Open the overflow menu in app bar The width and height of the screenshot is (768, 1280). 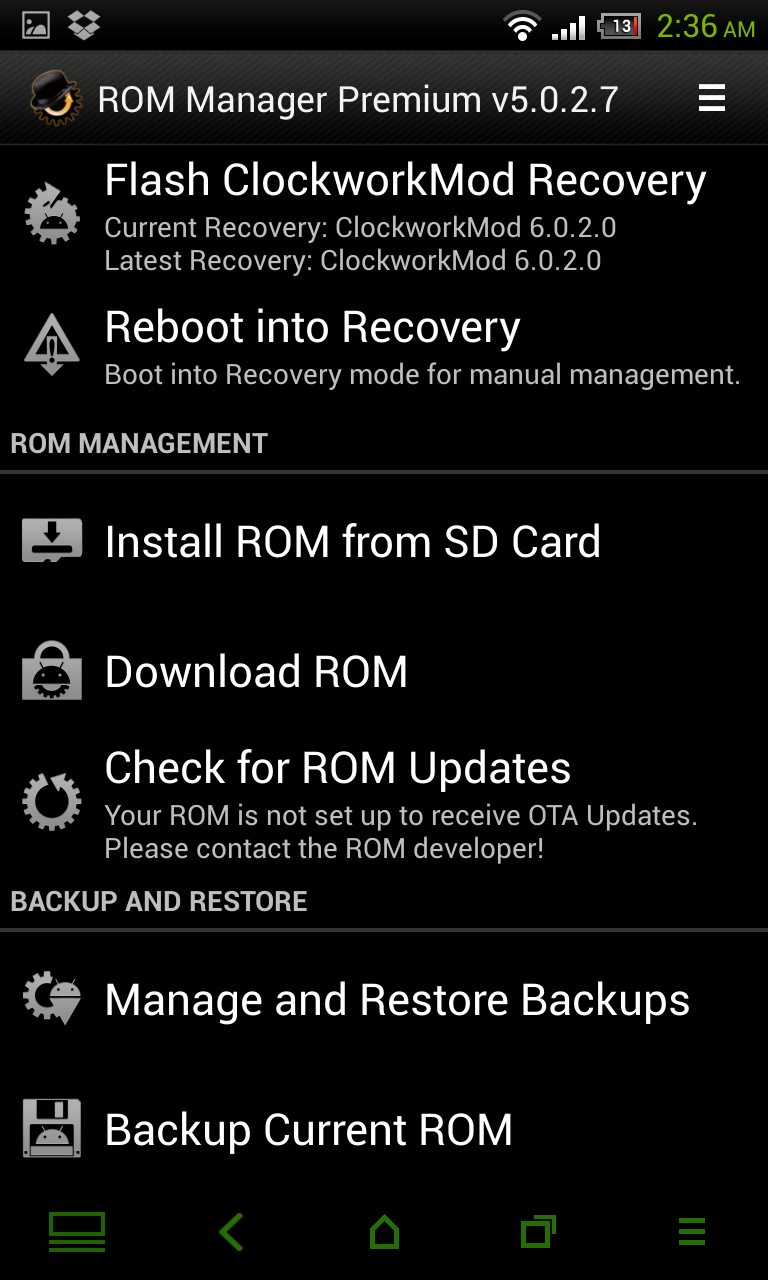pyautogui.click(x=711, y=99)
